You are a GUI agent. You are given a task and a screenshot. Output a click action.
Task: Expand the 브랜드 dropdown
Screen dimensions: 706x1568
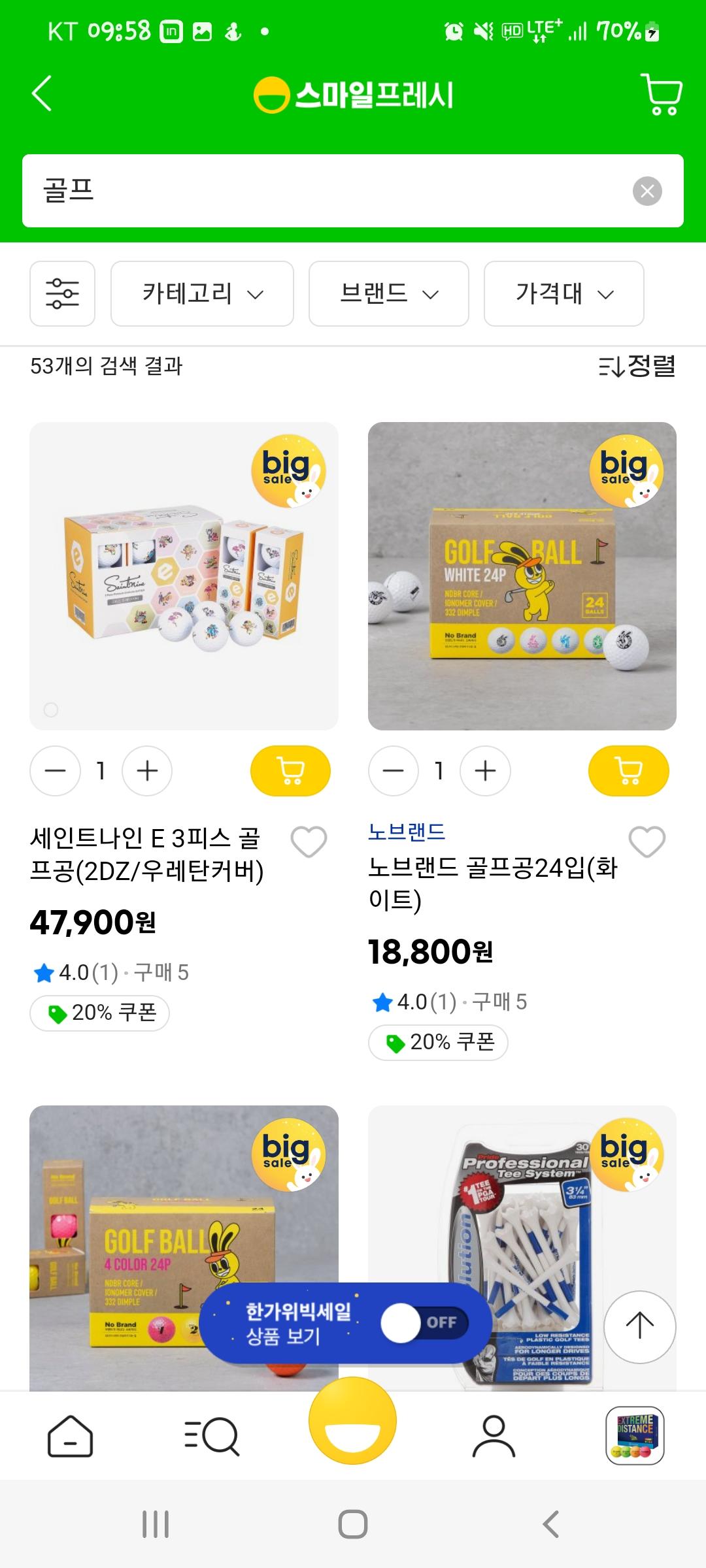(388, 293)
